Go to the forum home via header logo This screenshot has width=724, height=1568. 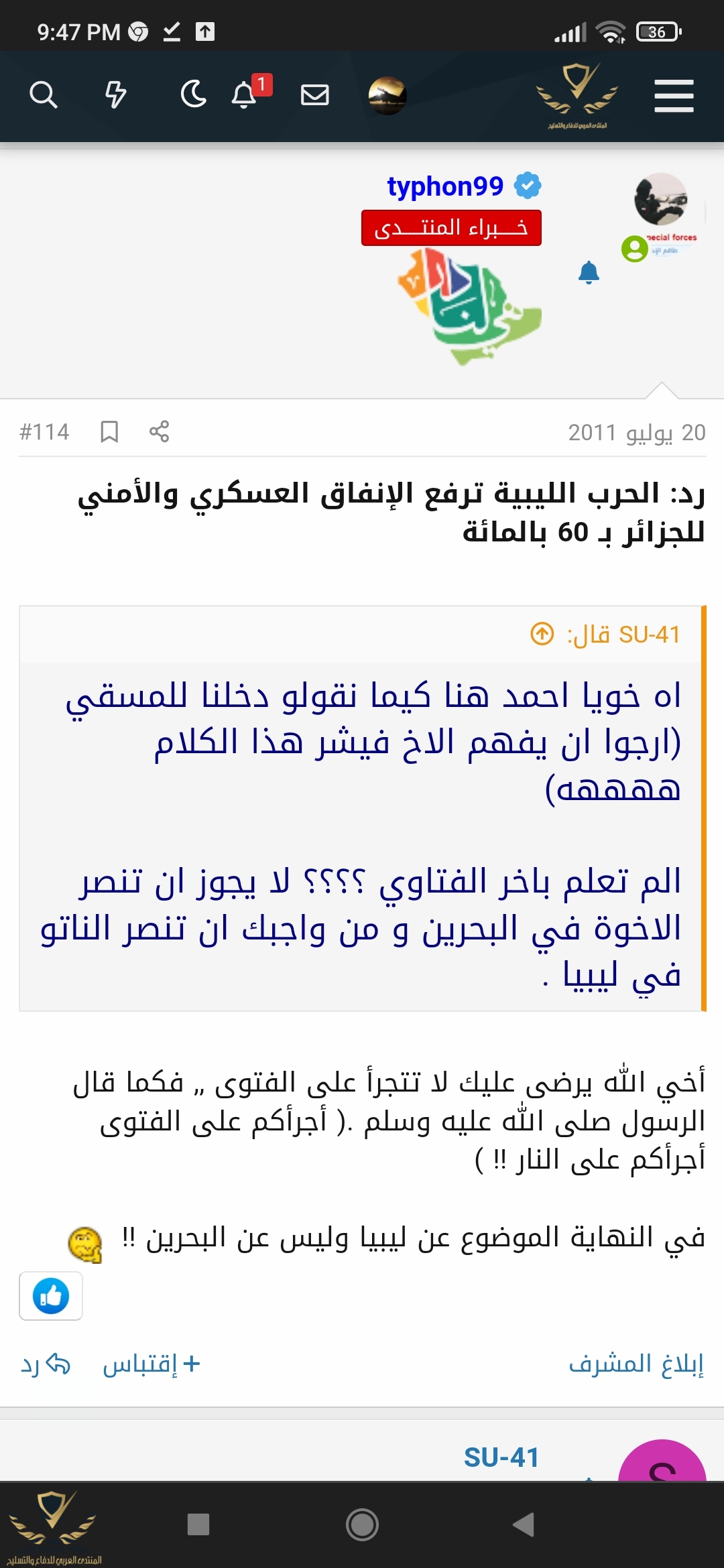pos(577,95)
